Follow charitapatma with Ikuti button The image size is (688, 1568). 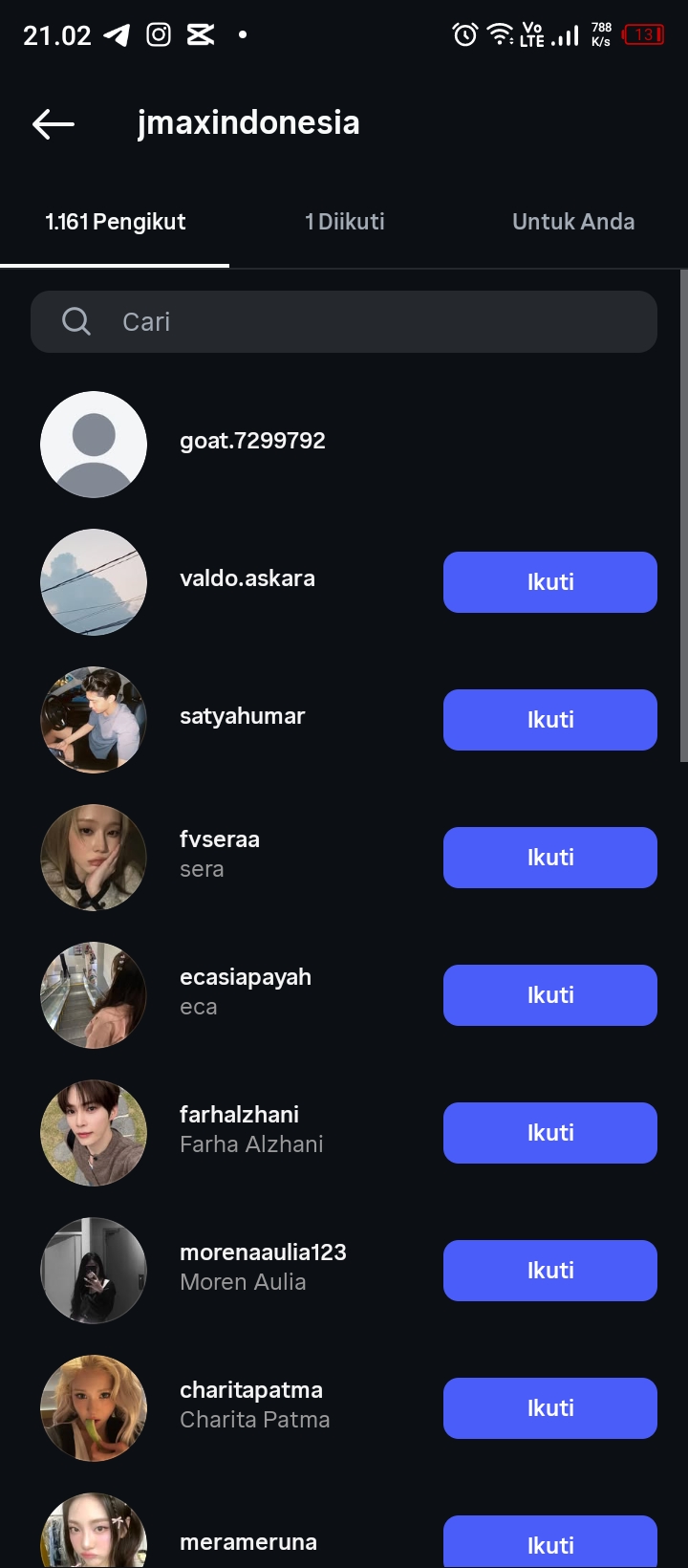point(549,1408)
